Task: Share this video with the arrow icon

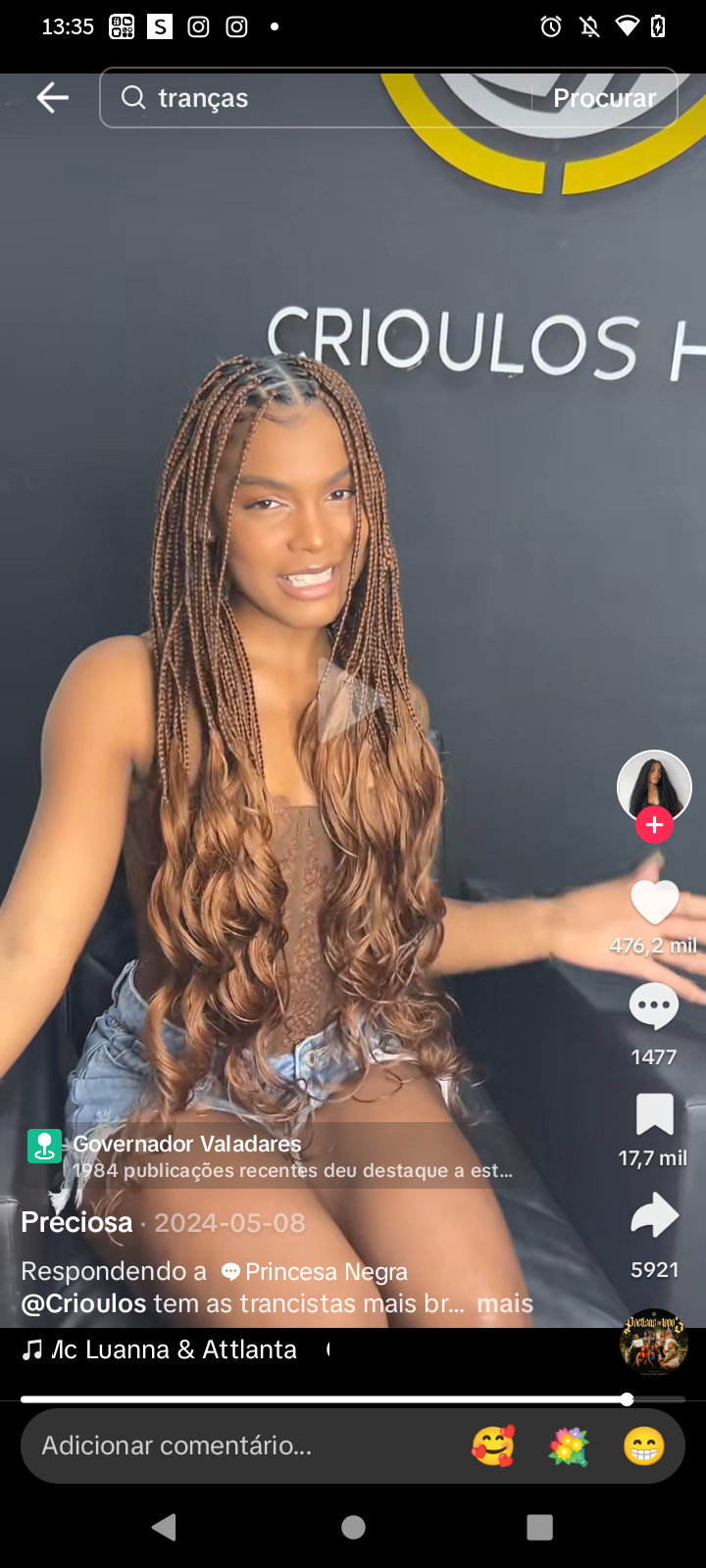Action: point(654,1217)
